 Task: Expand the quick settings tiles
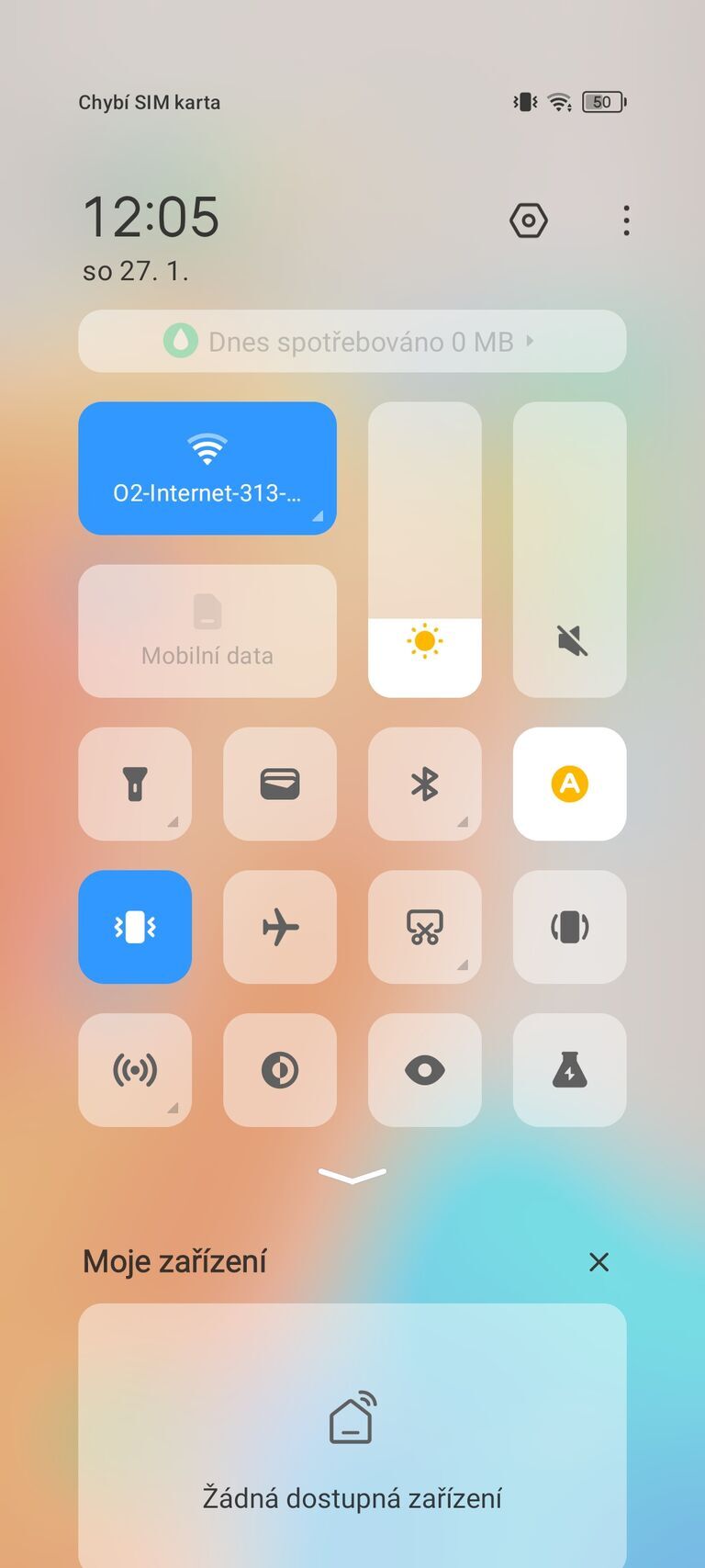tap(352, 1175)
